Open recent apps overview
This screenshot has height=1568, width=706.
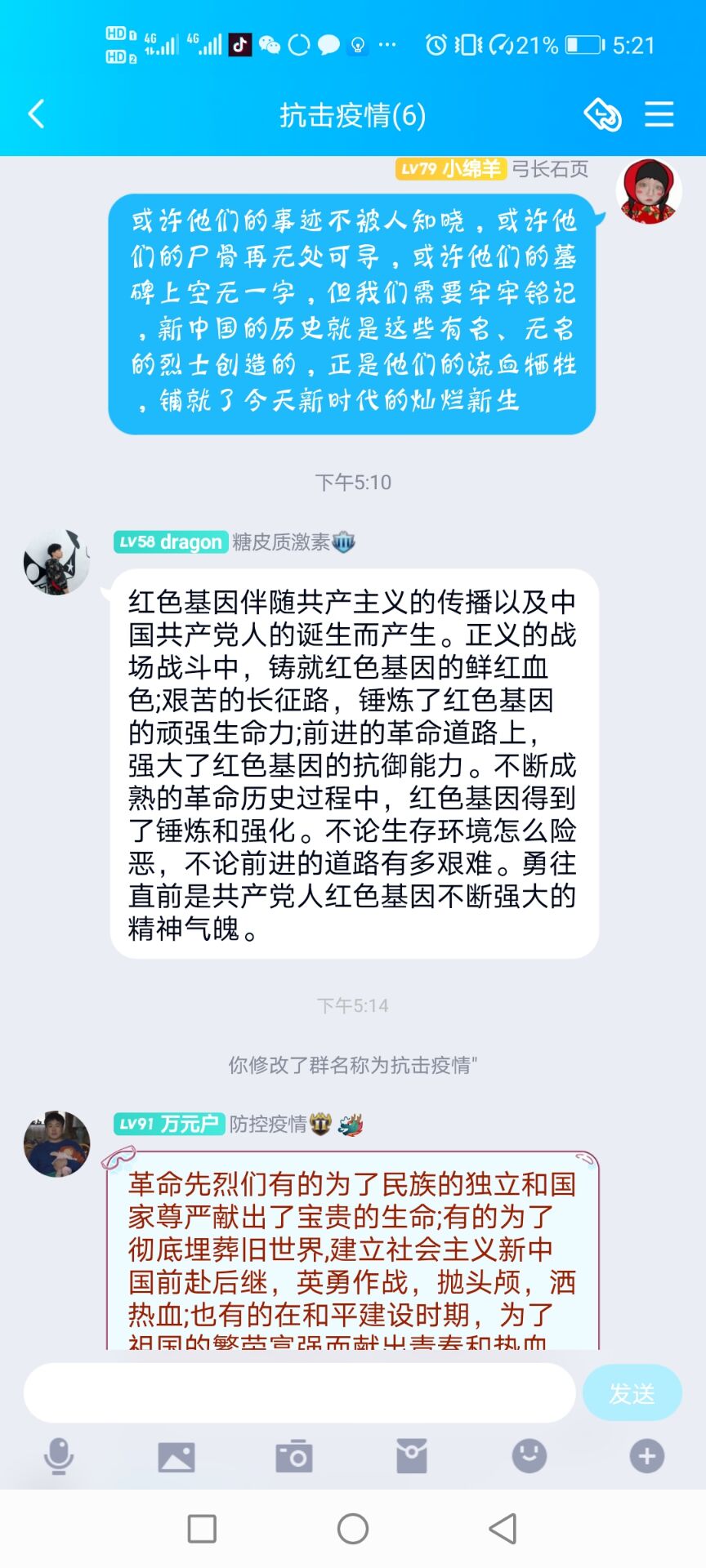tap(202, 1529)
